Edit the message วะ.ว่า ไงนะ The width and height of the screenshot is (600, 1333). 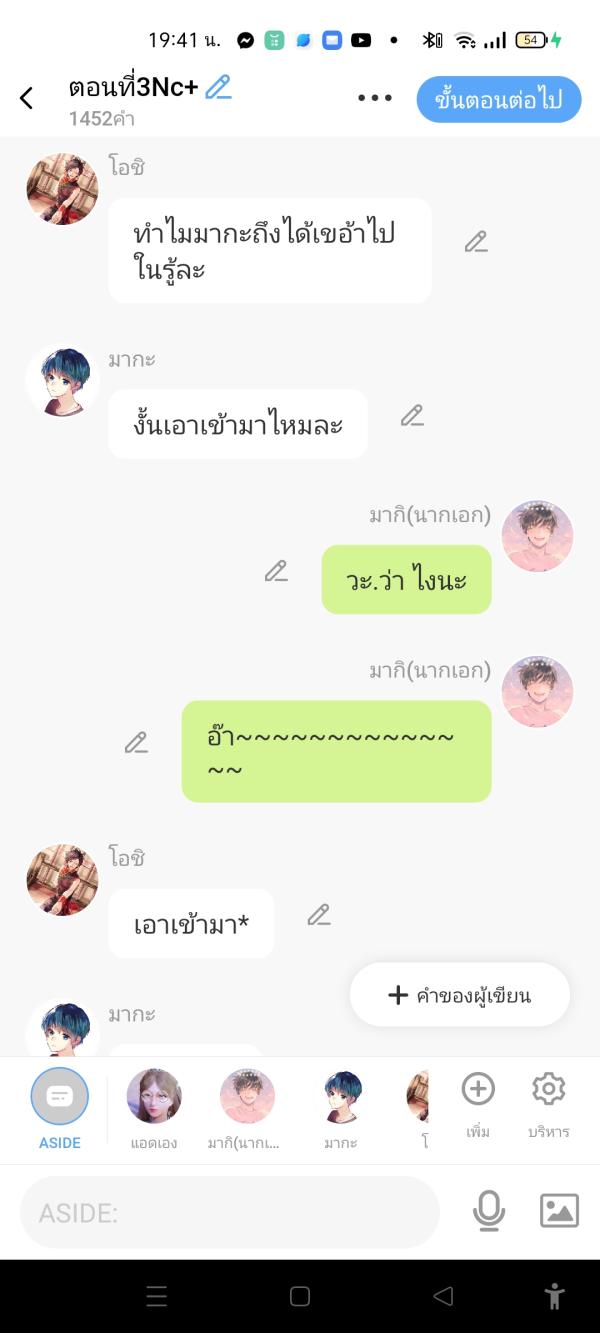276,571
